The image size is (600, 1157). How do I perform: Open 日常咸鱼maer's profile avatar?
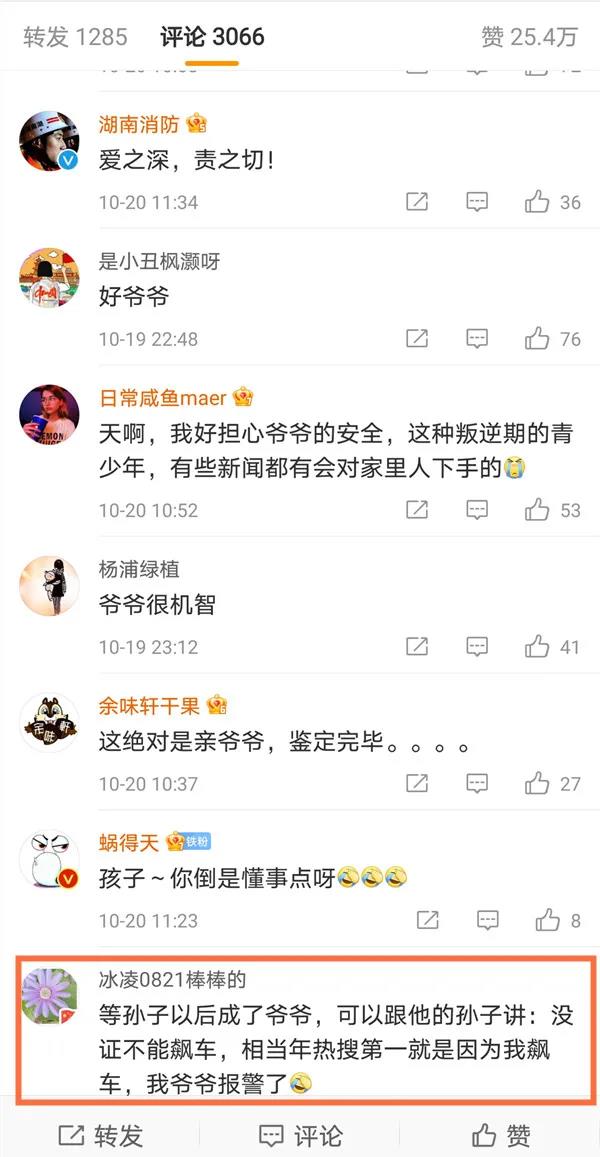49,414
